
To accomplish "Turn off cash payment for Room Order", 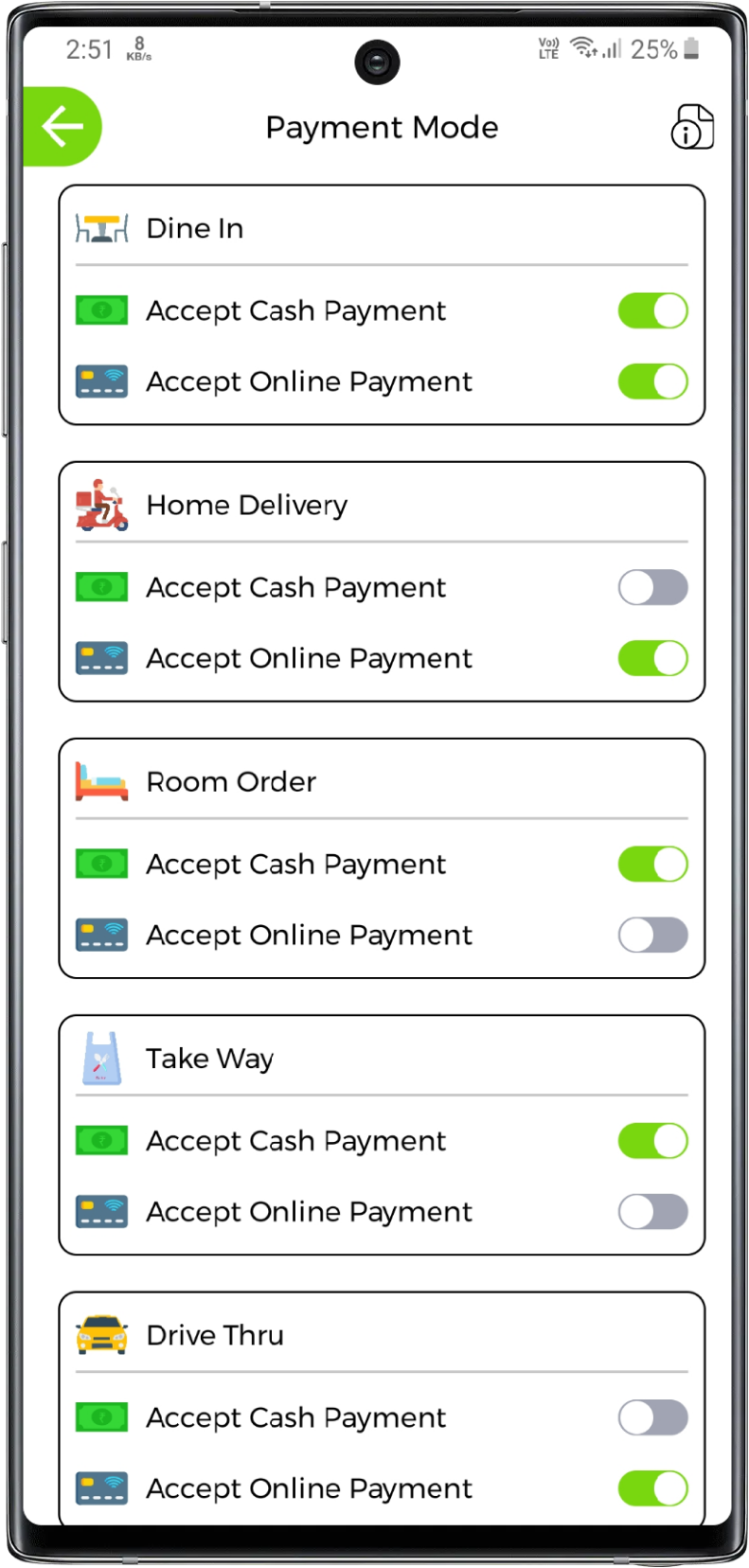I will pyautogui.click(x=652, y=864).
